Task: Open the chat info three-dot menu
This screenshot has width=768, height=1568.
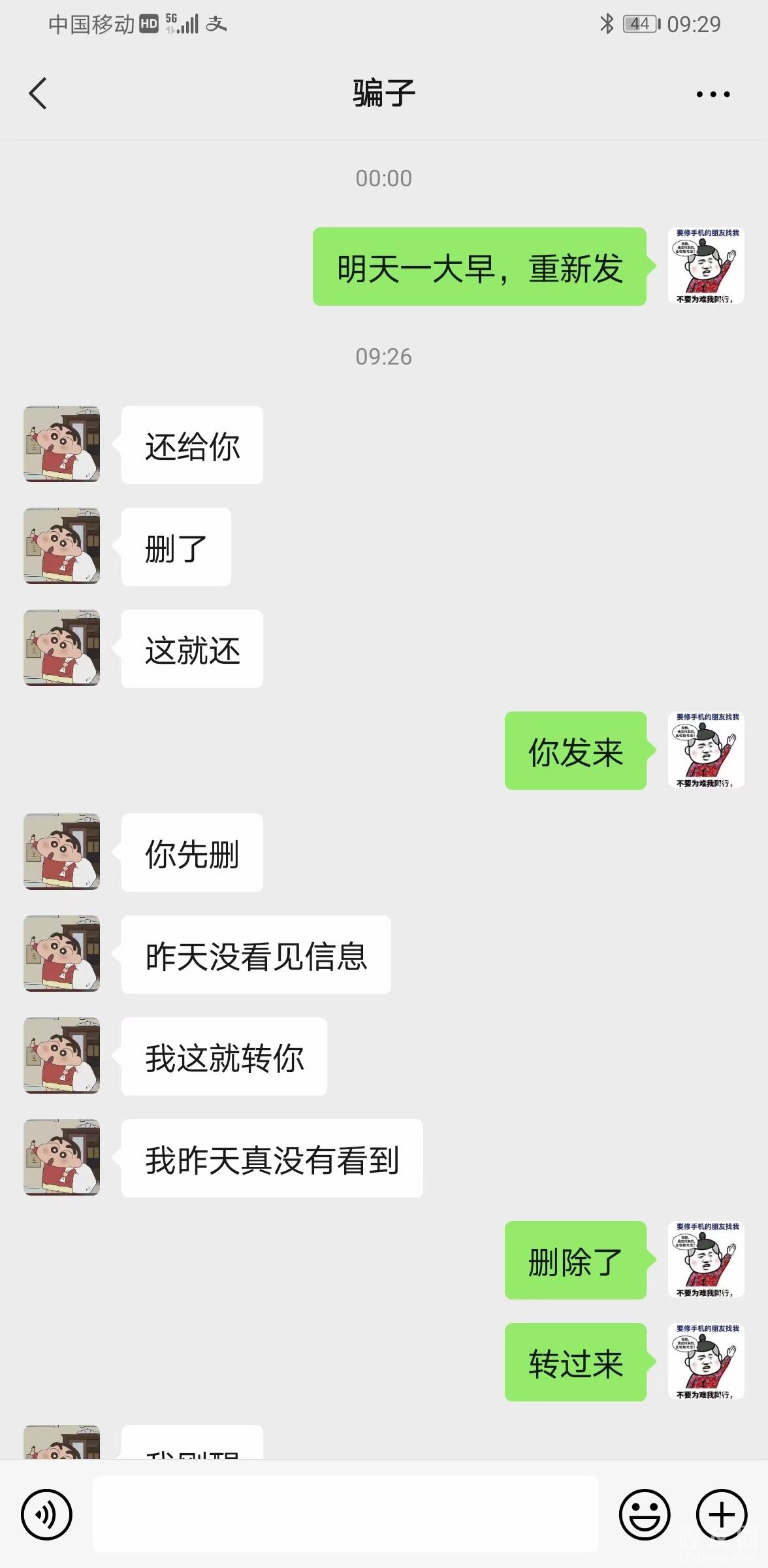Action: pyautogui.click(x=712, y=94)
